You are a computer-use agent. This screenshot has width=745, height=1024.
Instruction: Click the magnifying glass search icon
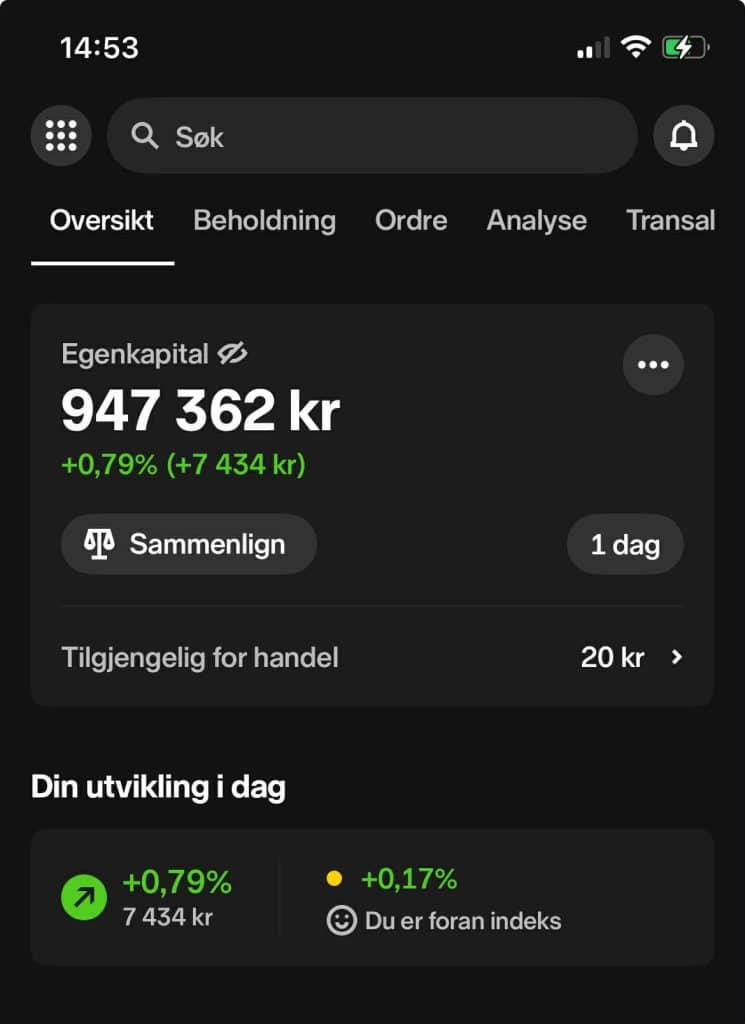(143, 136)
